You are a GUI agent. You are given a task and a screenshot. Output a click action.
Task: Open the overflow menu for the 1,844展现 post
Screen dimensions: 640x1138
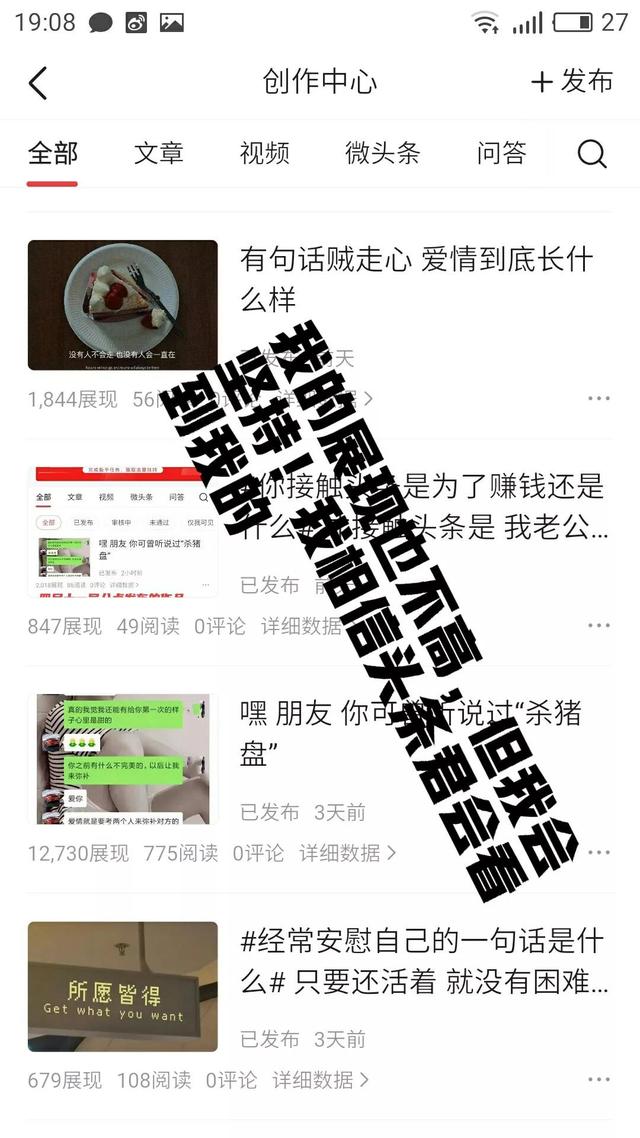tap(598, 399)
